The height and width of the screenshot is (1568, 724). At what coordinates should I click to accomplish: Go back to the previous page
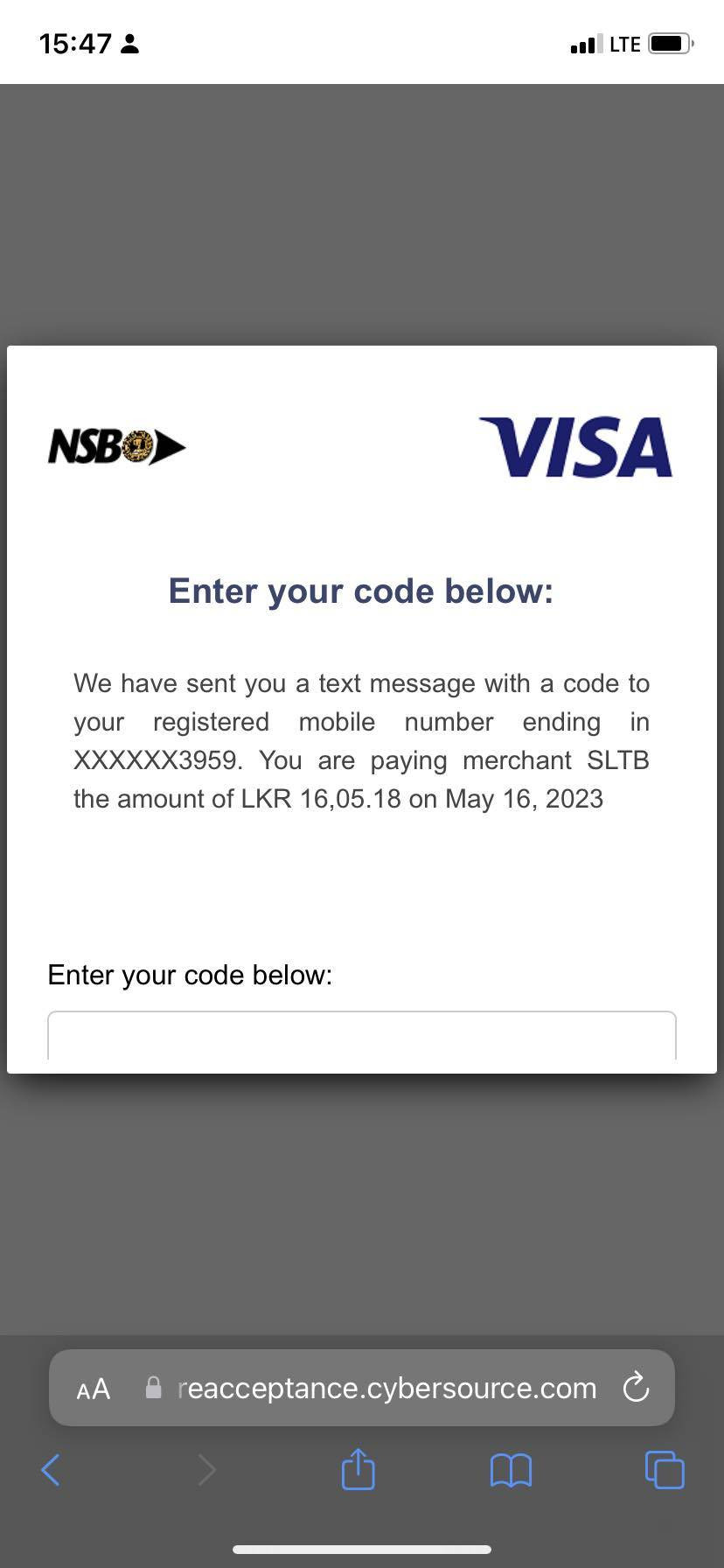coord(51,1470)
